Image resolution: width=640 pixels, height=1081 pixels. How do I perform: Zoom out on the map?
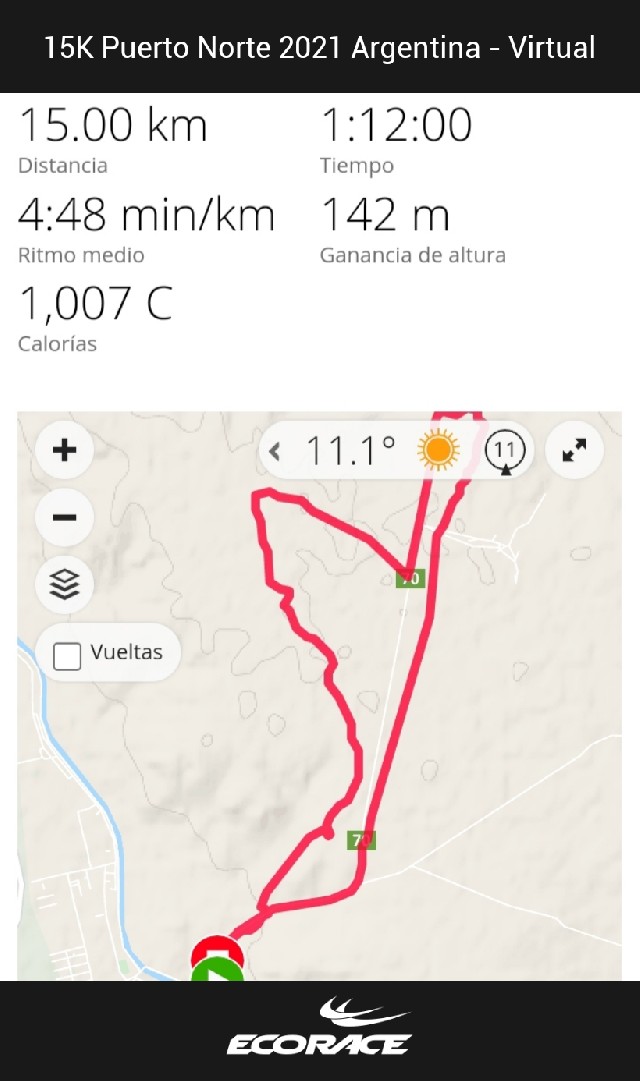64,517
